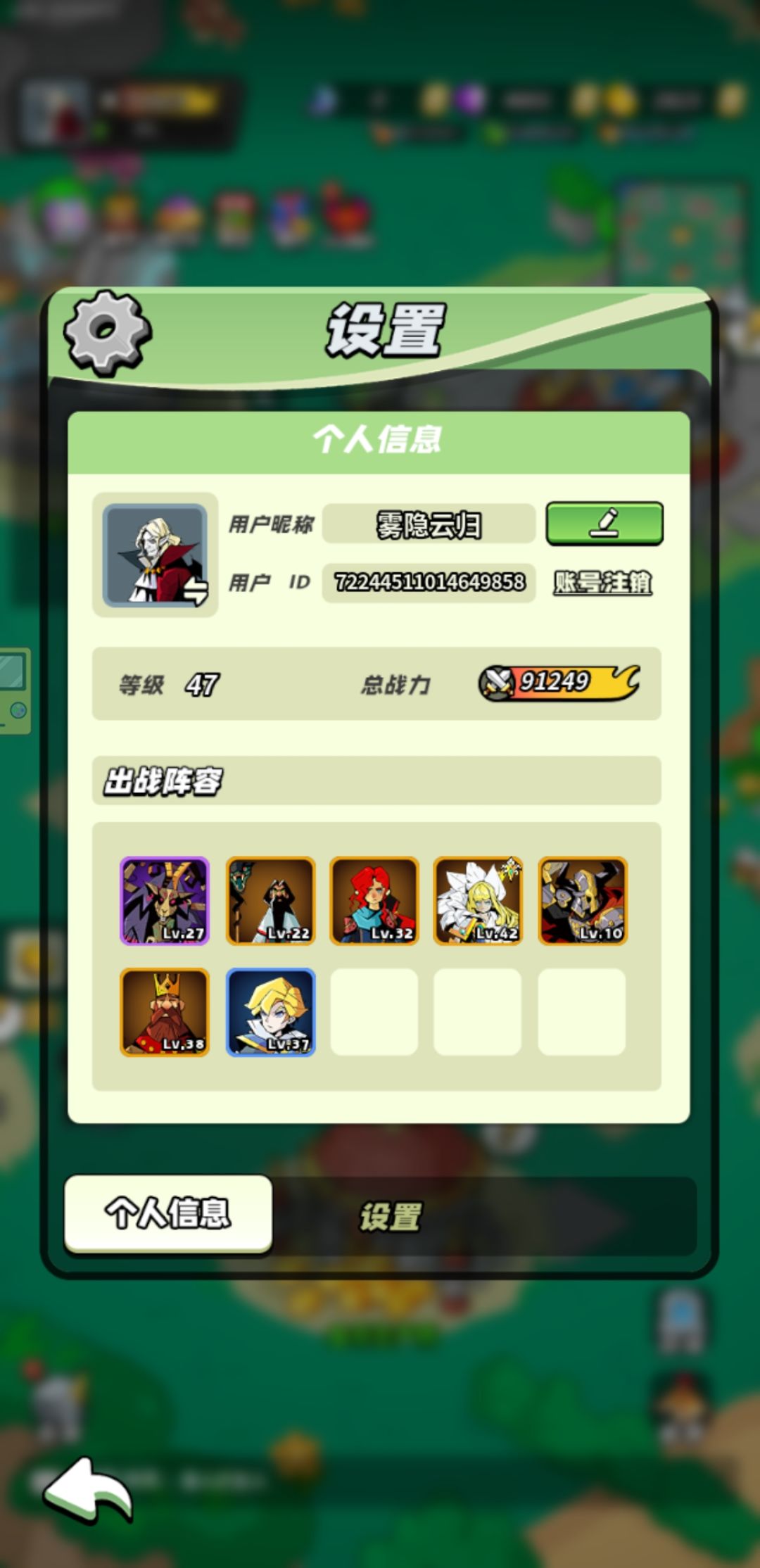Open the Lv.27 hero in lineup
Screen dimensions: 760x1568
click(x=165, y=901)
